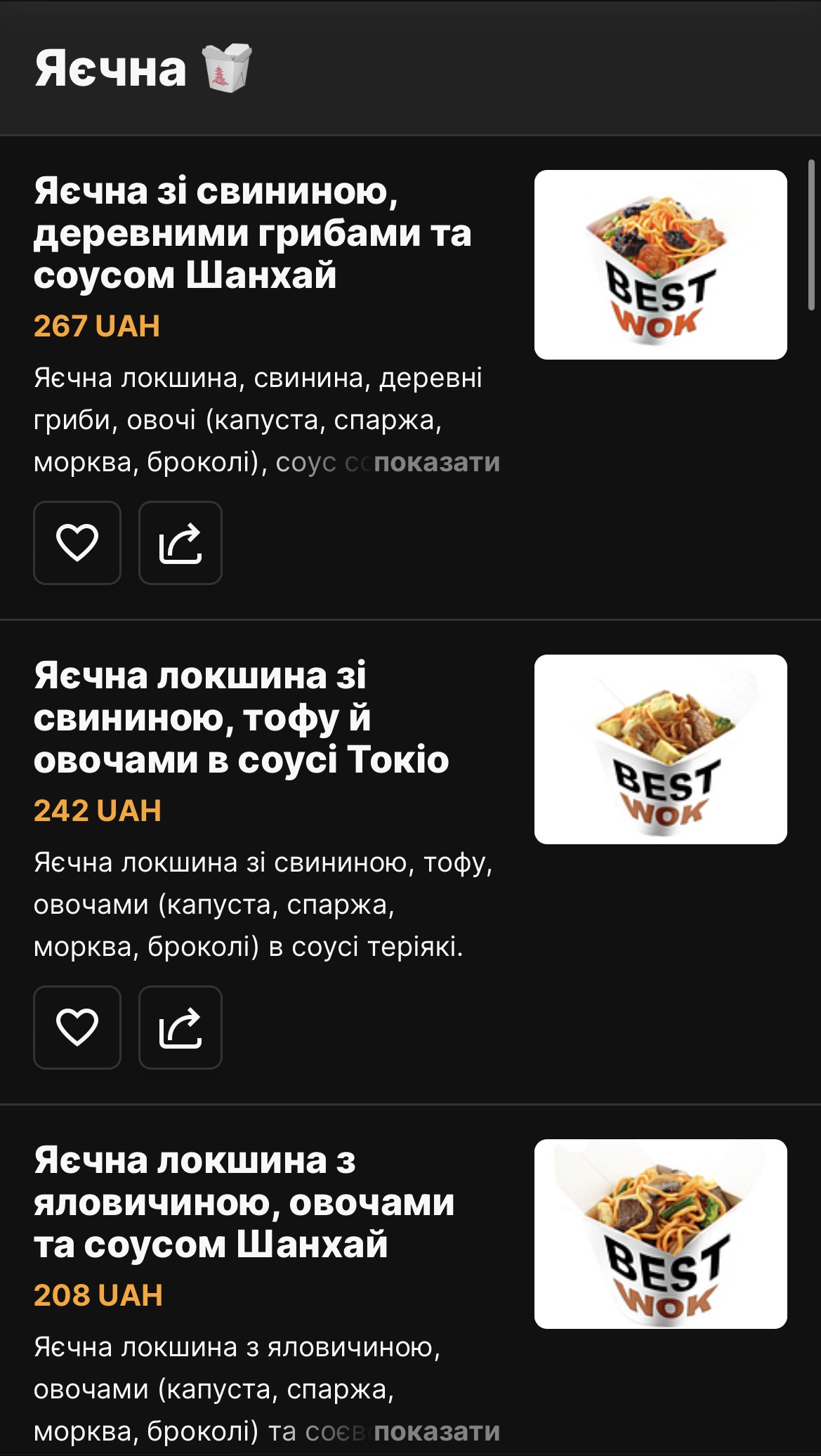821x1456 pixels.
Task: Show the full description of the 208 UAH dish
Action: pyautogui.click(x=437, y=1432)
